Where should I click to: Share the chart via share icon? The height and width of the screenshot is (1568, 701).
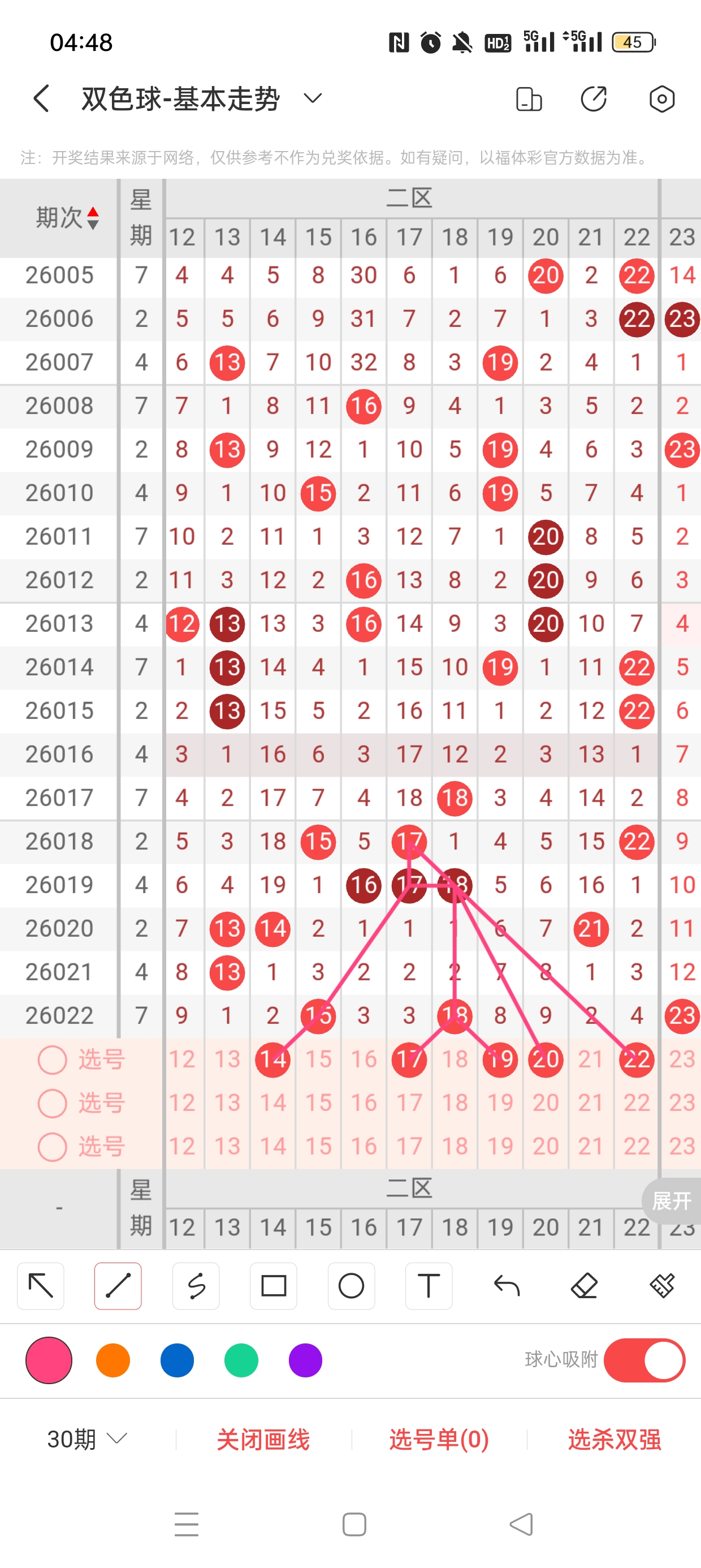pyautogui.click(x=593, y=98)
